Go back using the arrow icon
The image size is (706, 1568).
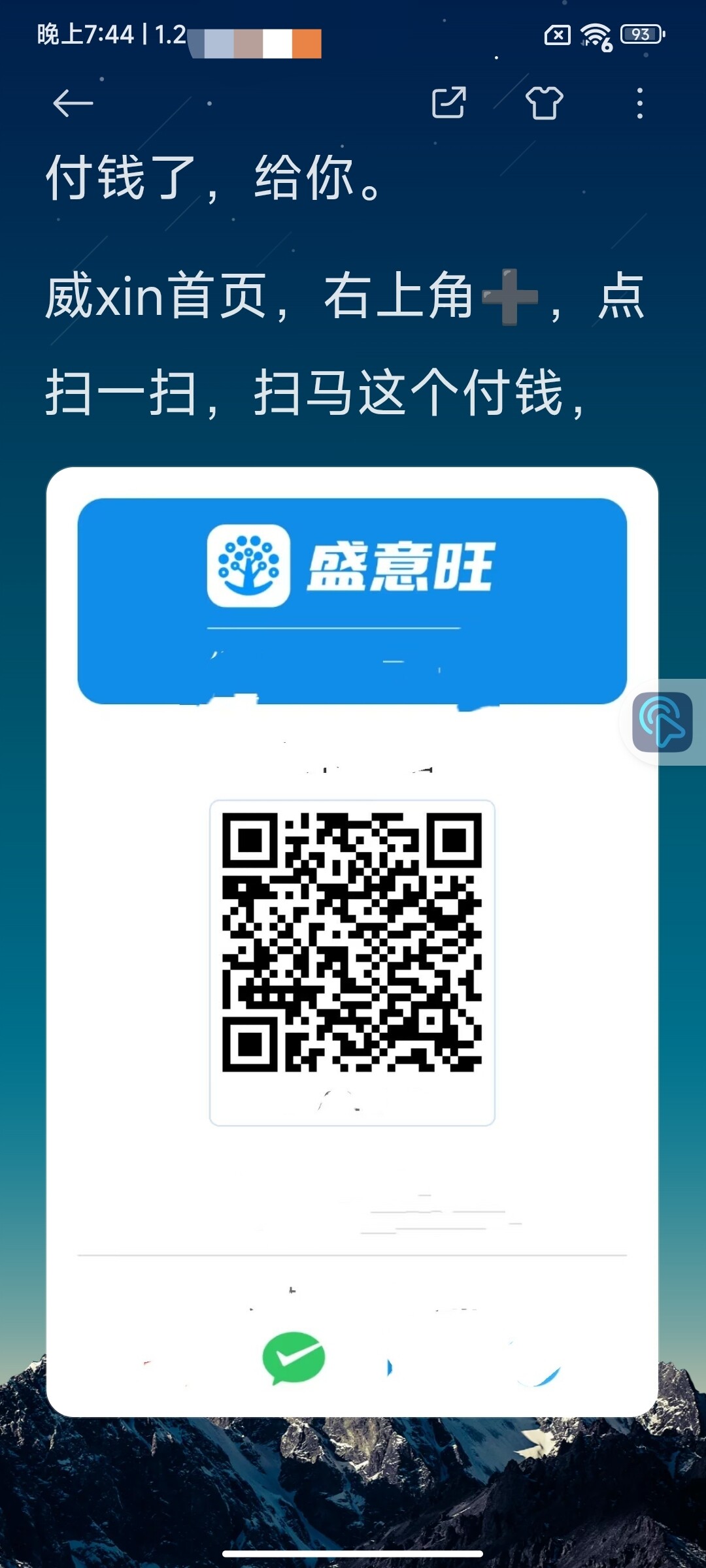(73, 103)
